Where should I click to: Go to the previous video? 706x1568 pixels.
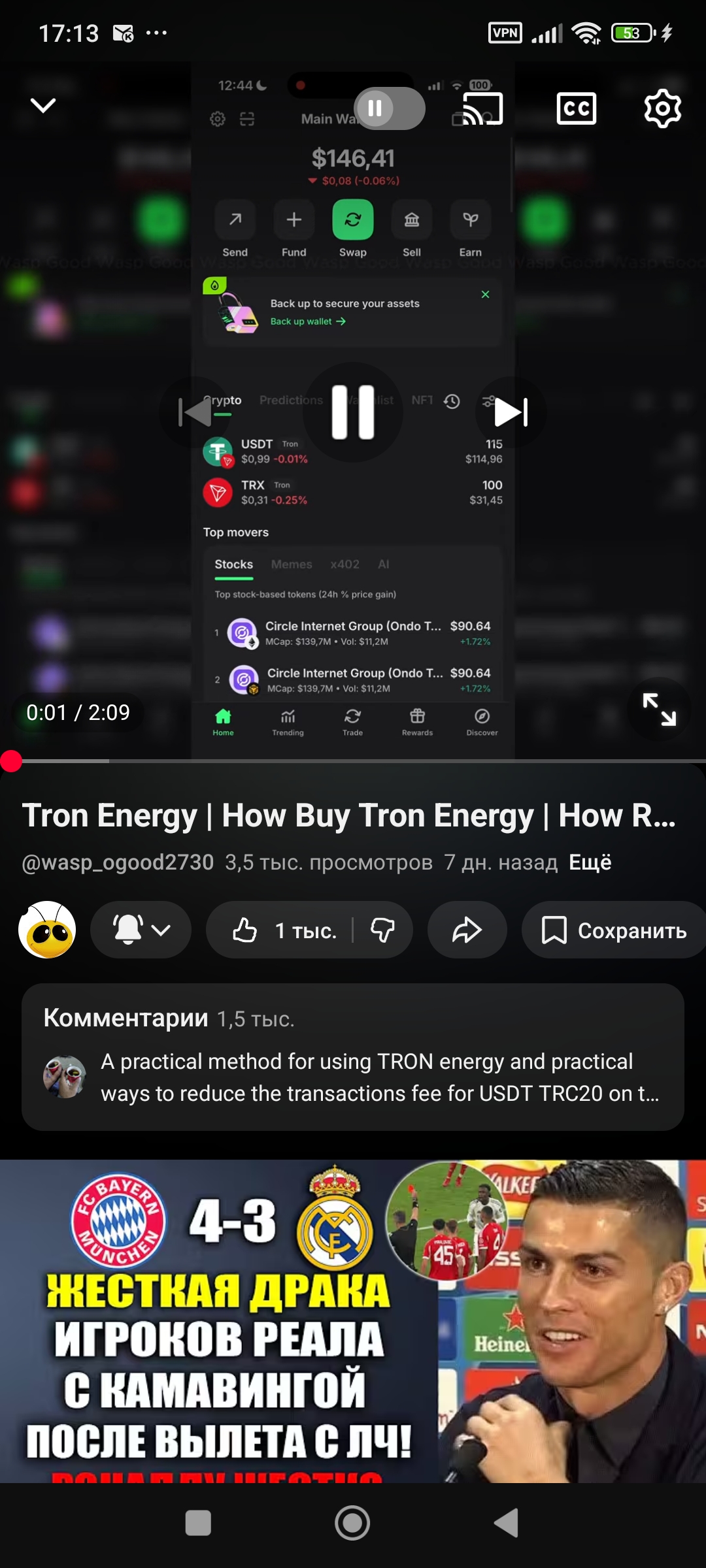[195, 412]
